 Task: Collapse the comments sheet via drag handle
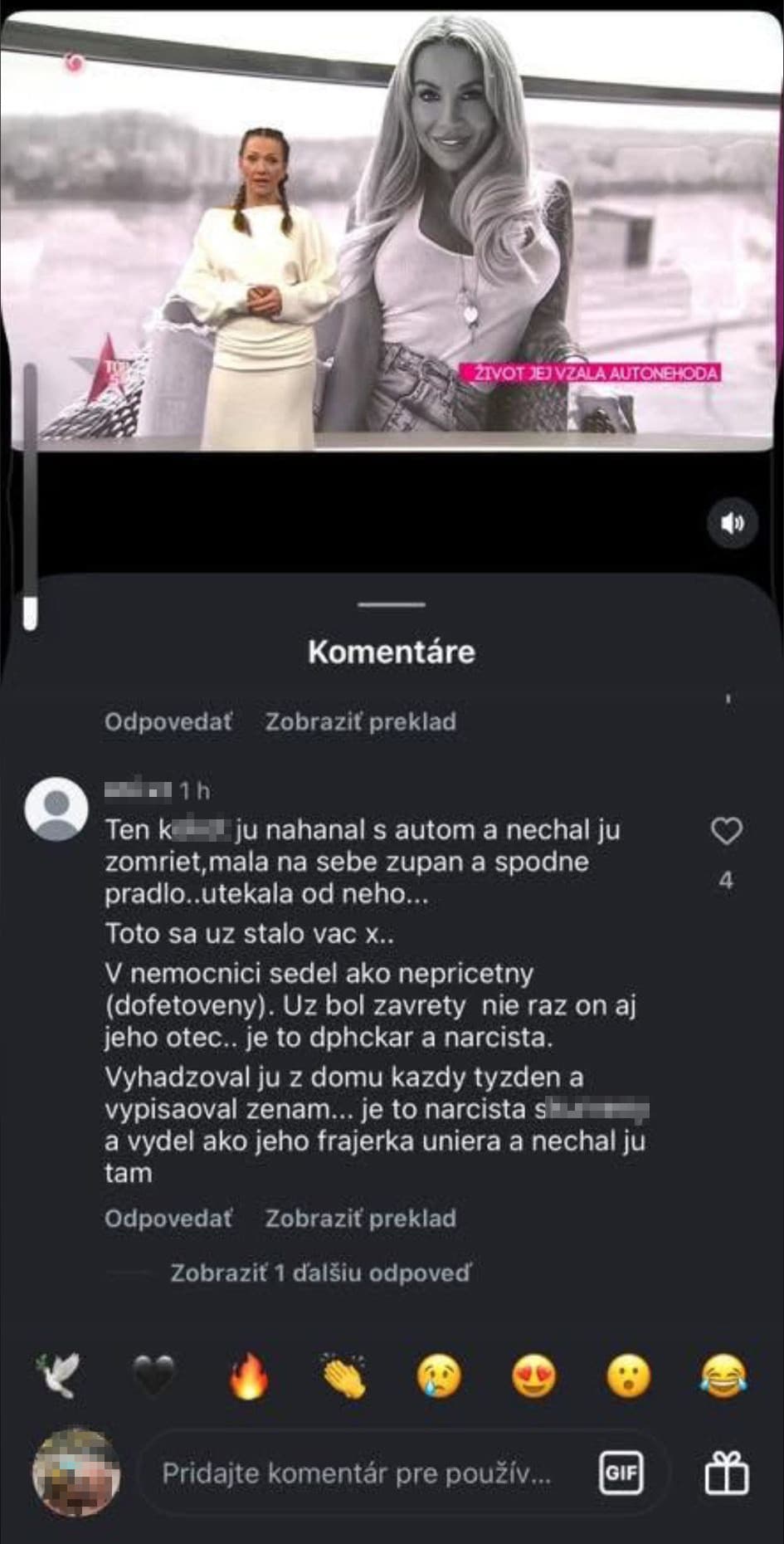pyautogui.click(x=392, y=605)
